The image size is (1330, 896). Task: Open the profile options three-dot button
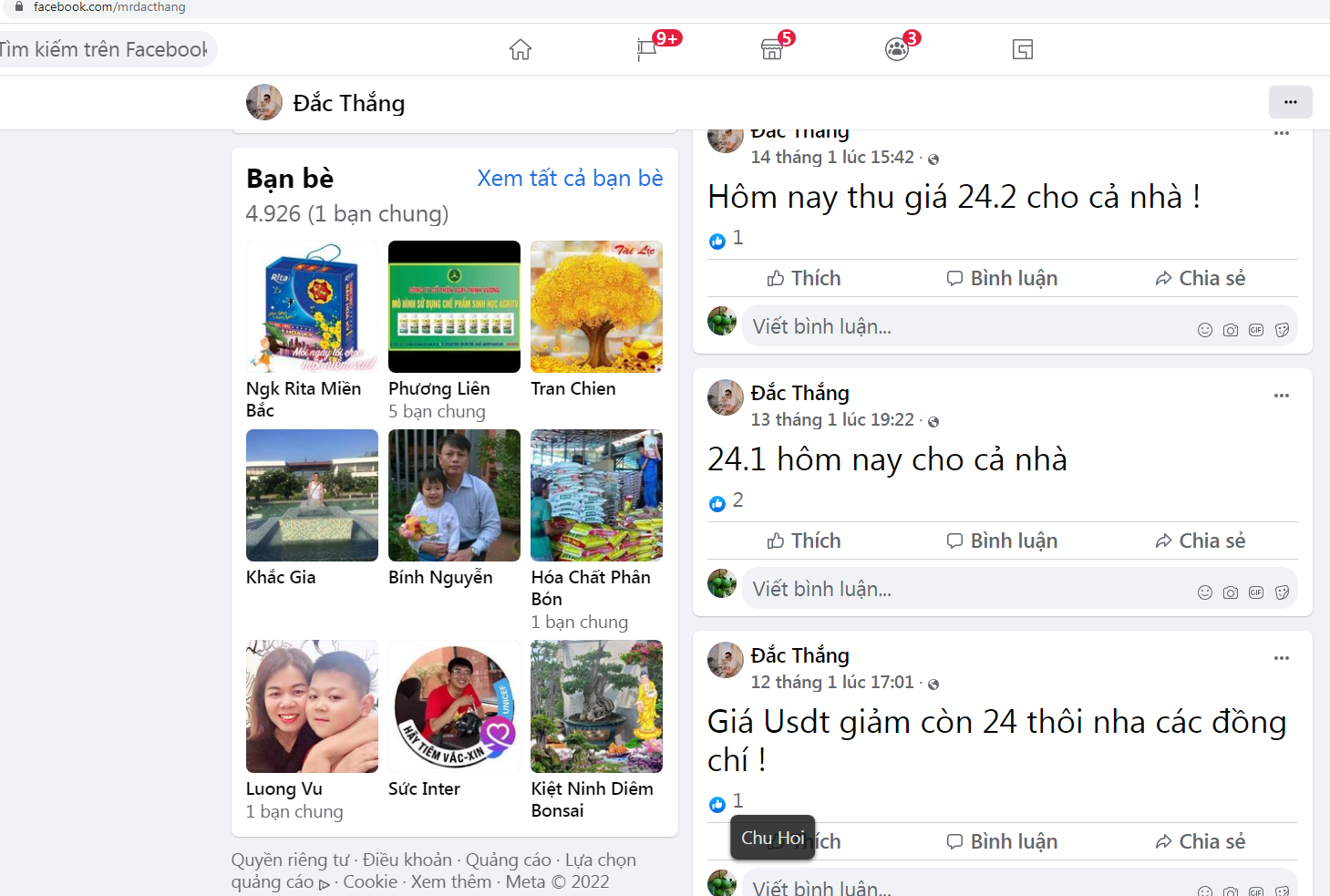[1290, 102]
